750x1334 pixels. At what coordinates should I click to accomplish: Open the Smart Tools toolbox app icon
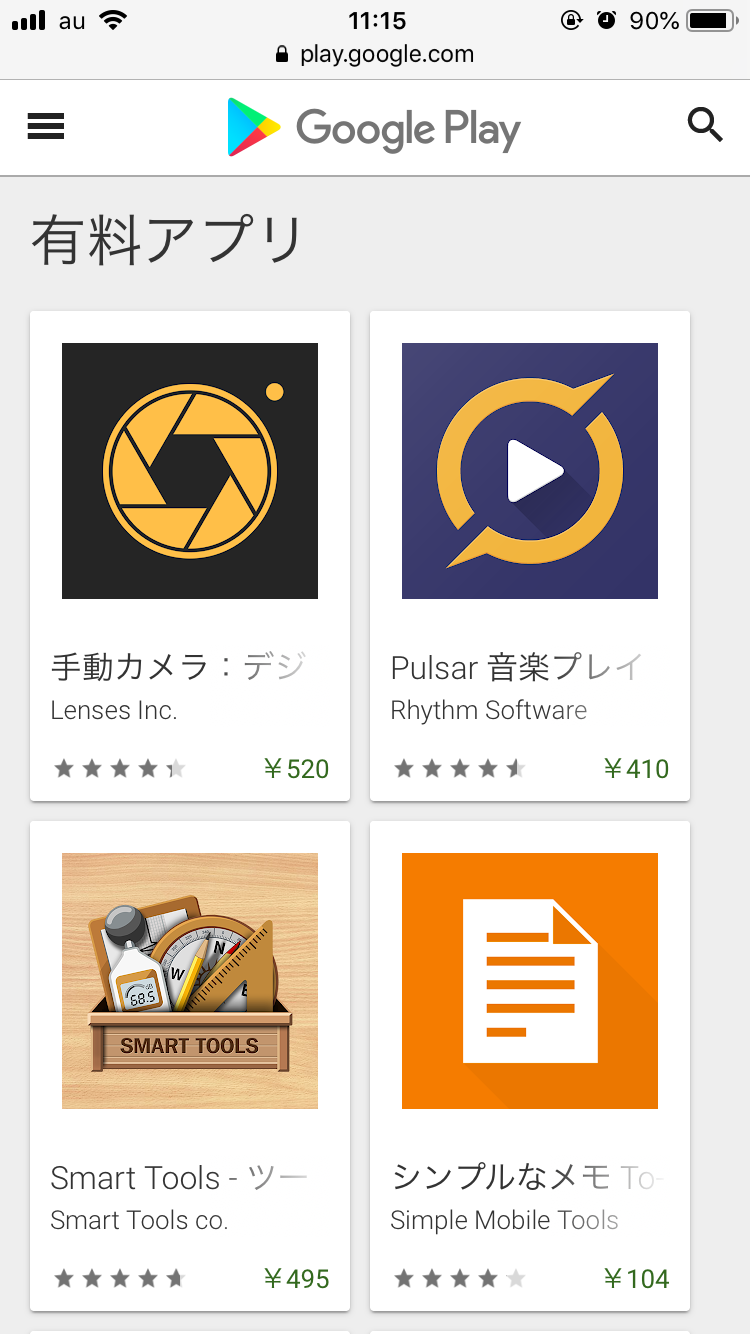pyautogui.click(x=189, y=981)
